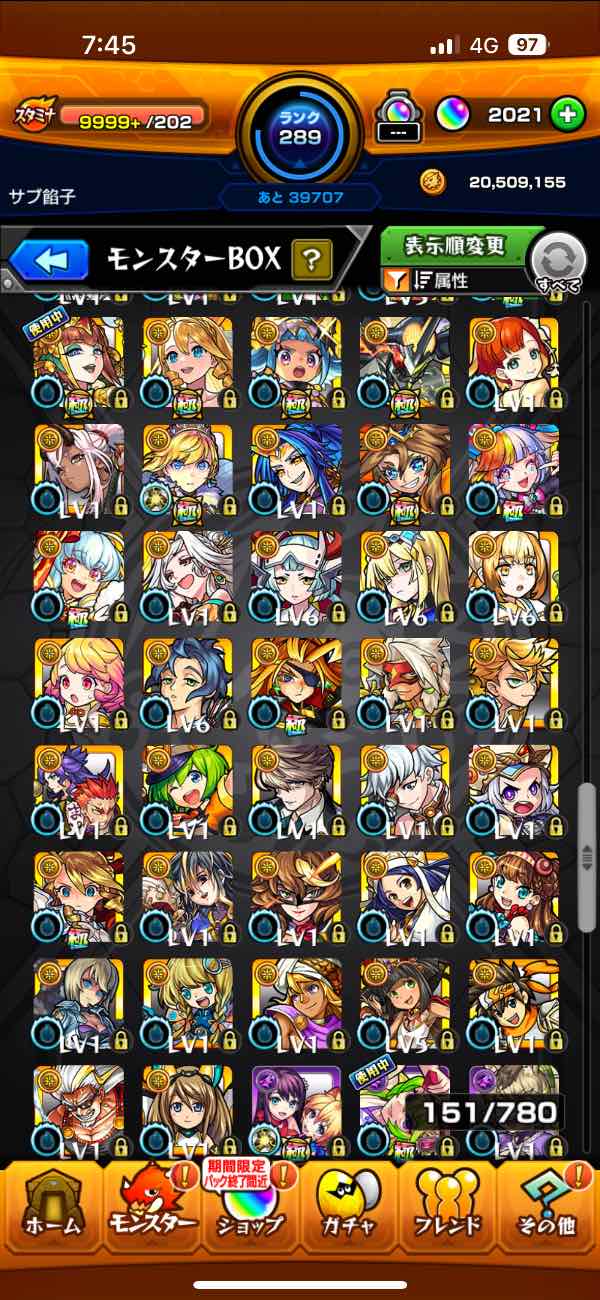600x1300 pixels.
Task: Open the yellow question mark help
Action: [311, 262]
